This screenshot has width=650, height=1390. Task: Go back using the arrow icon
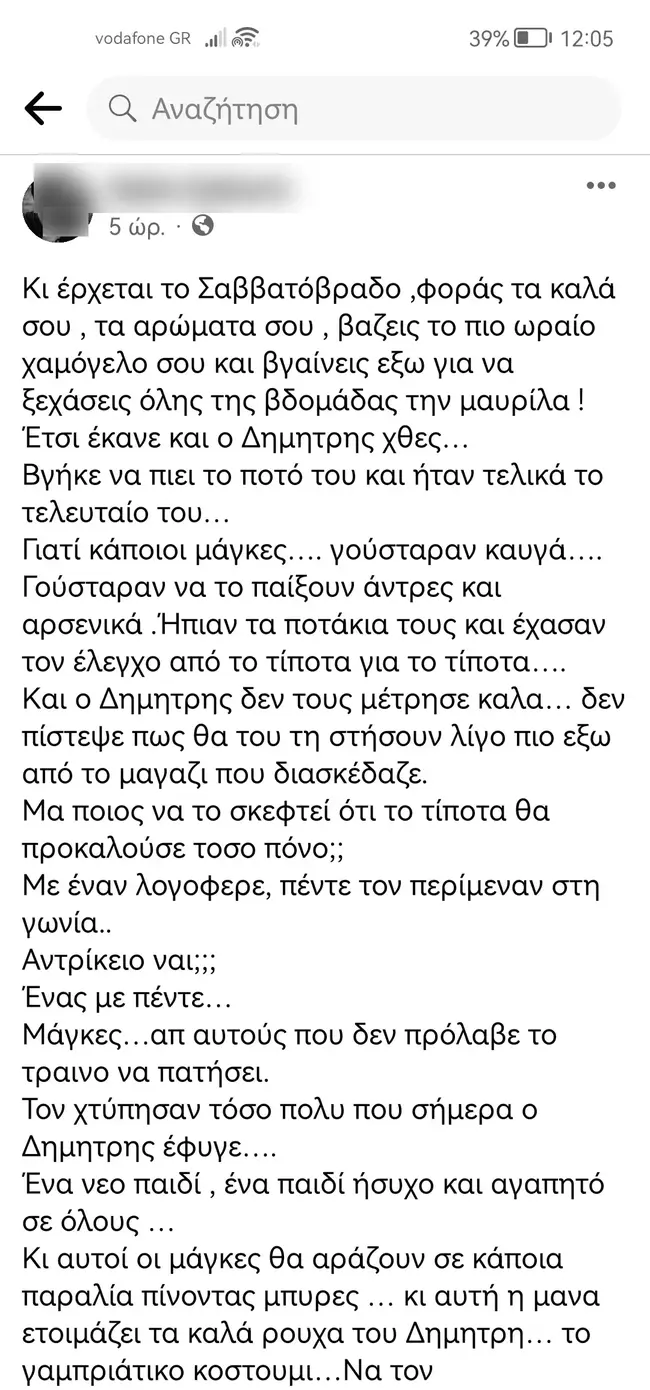(x=43, y=109)
